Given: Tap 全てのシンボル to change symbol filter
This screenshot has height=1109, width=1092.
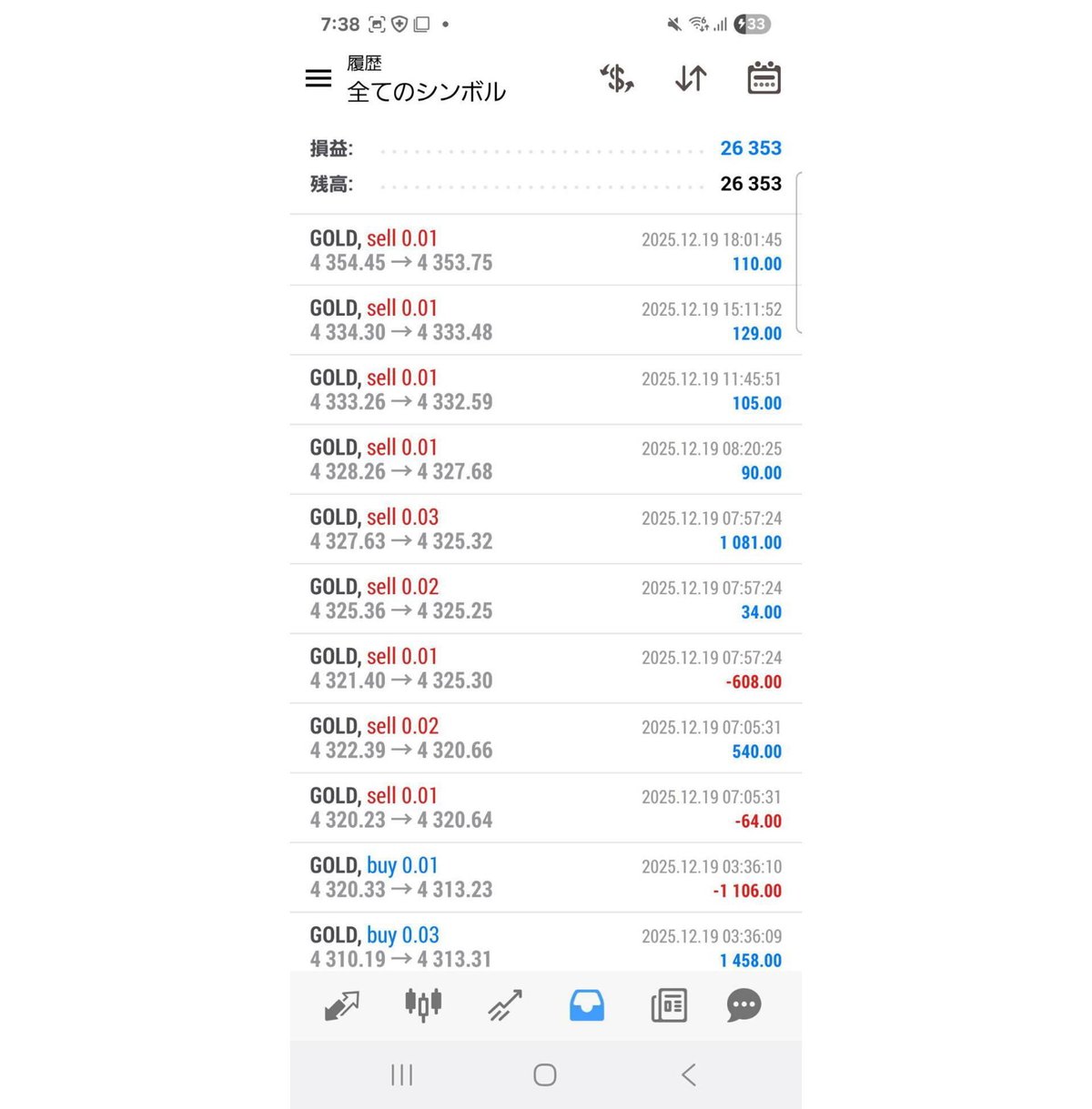Looking at the screenshot, I should 425,92.
